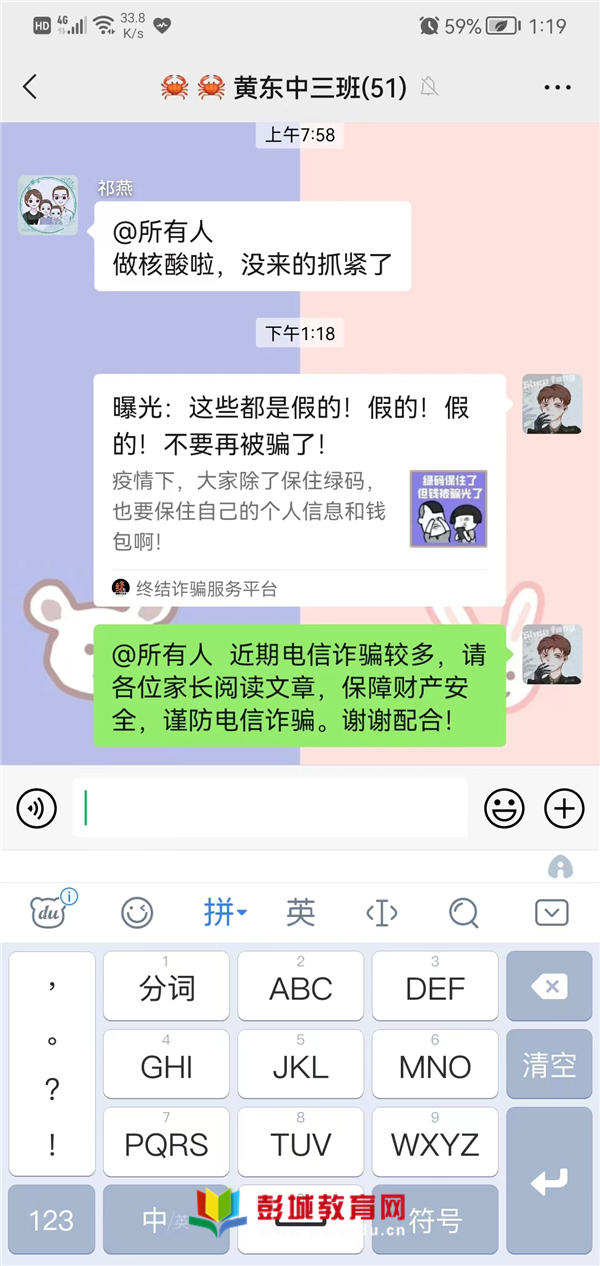Focus the message text field
Image resolution: width=600 pixels, height=1266 pixels.
click(270, 808)
